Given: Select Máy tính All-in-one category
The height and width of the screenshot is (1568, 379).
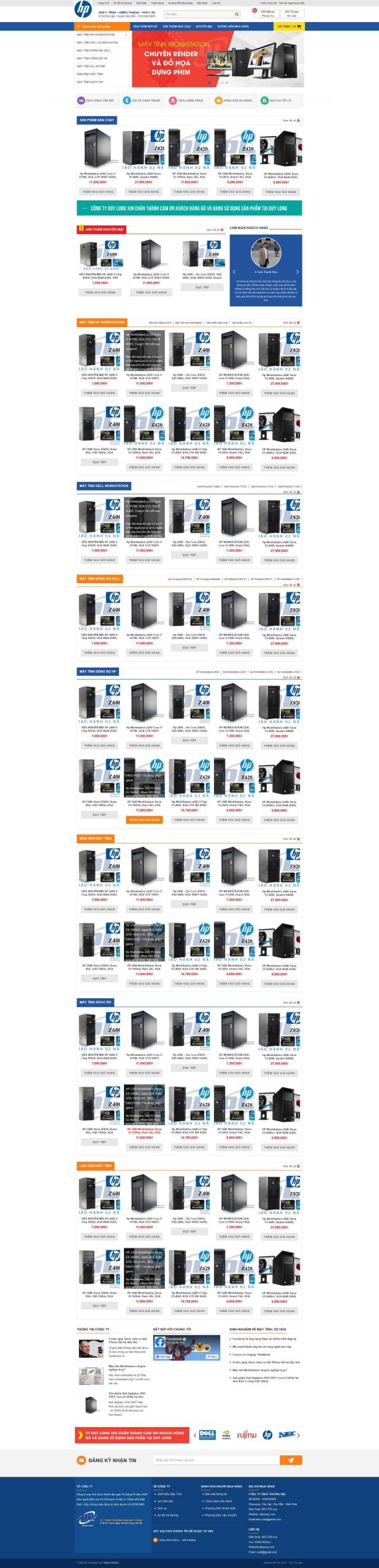Looking at the screenshot, I should 91,66.
